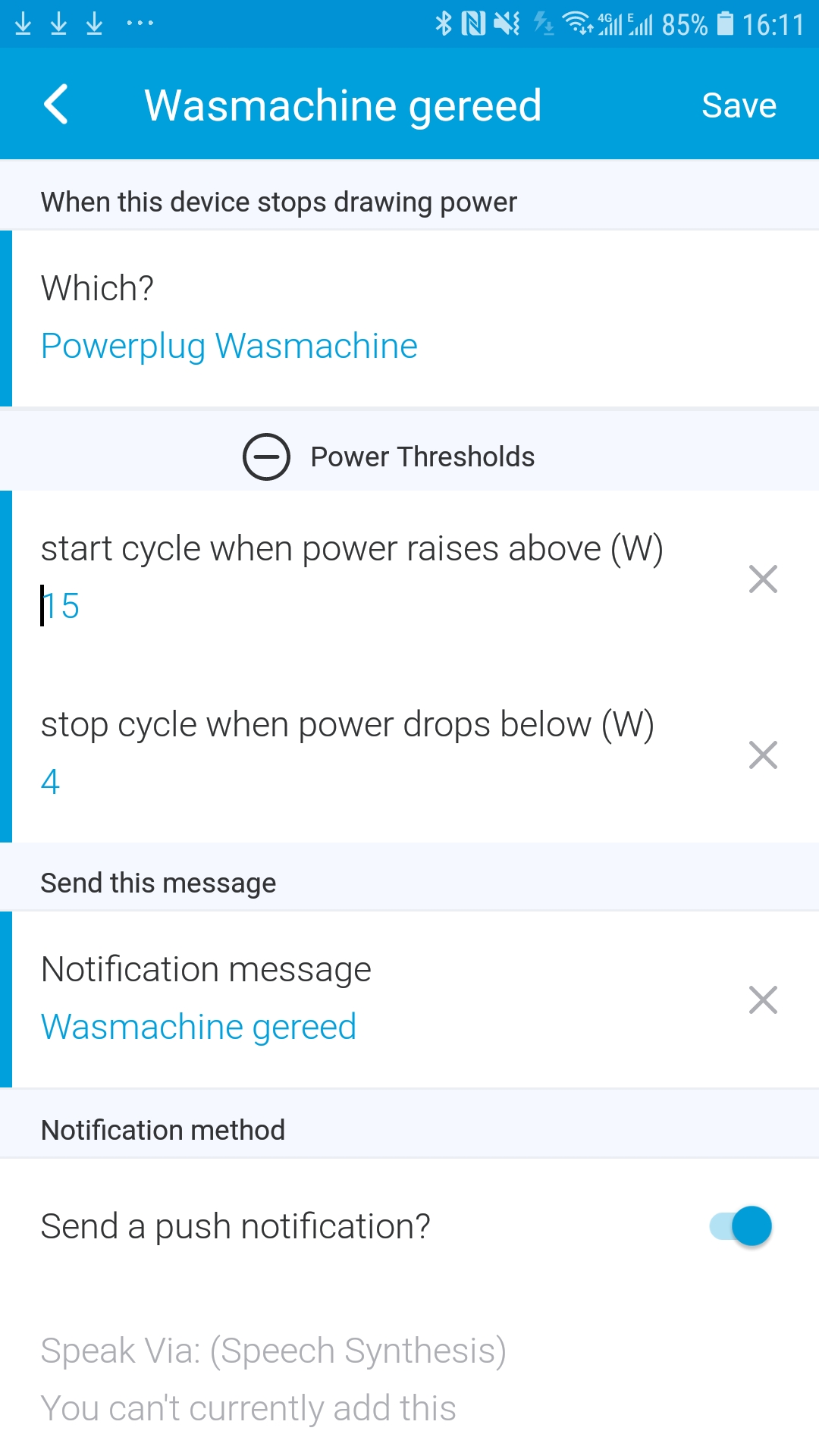Save the Wasmachine gereed routine
The height and width of the screenshot is (1456, 819).
click(739, 105)
